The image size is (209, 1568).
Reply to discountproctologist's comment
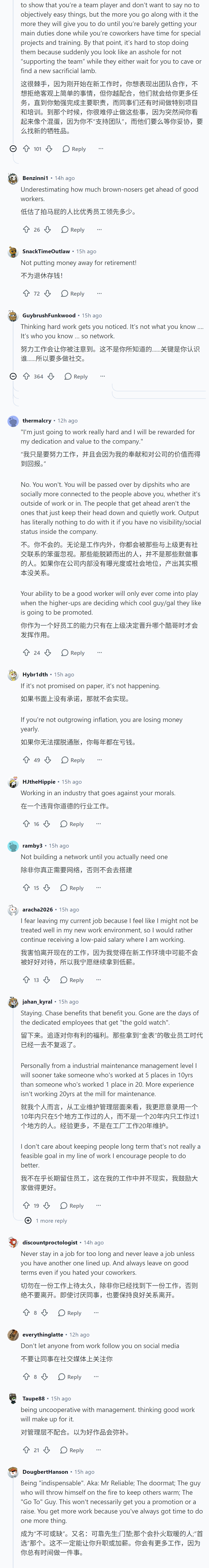pos(70,1313)
